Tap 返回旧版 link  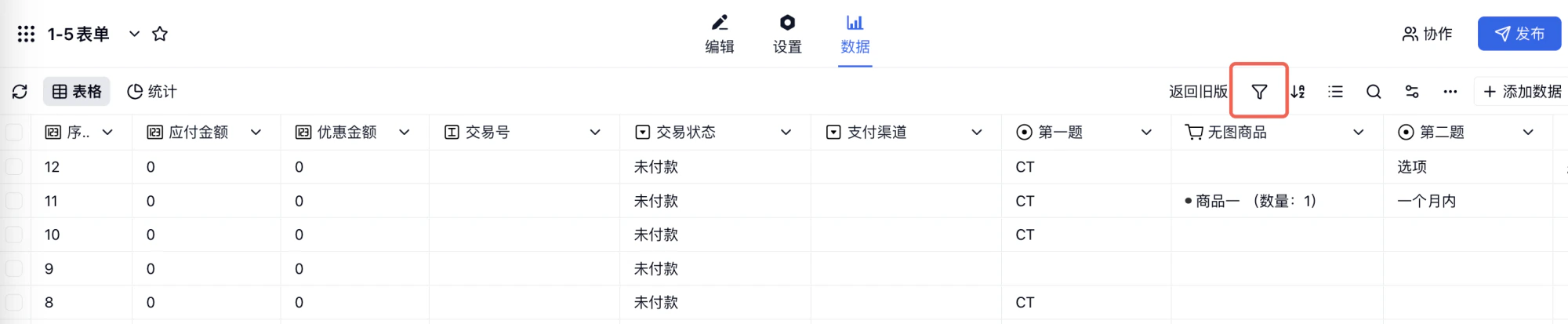[1198, 92]
